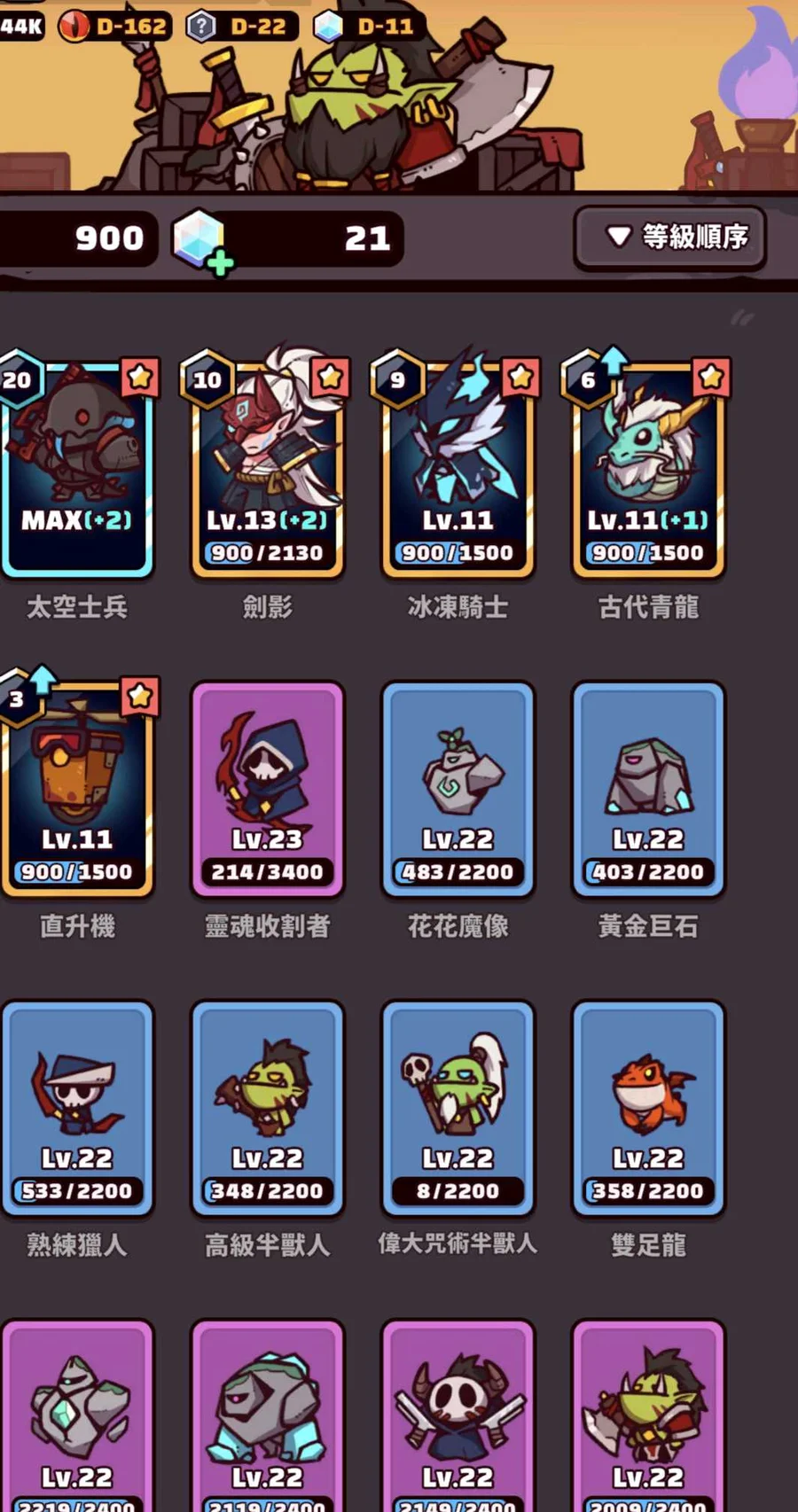Open the 太空士兵 unit card
The height and width of the screenshot is (1512, 798).
click(76, 470)
